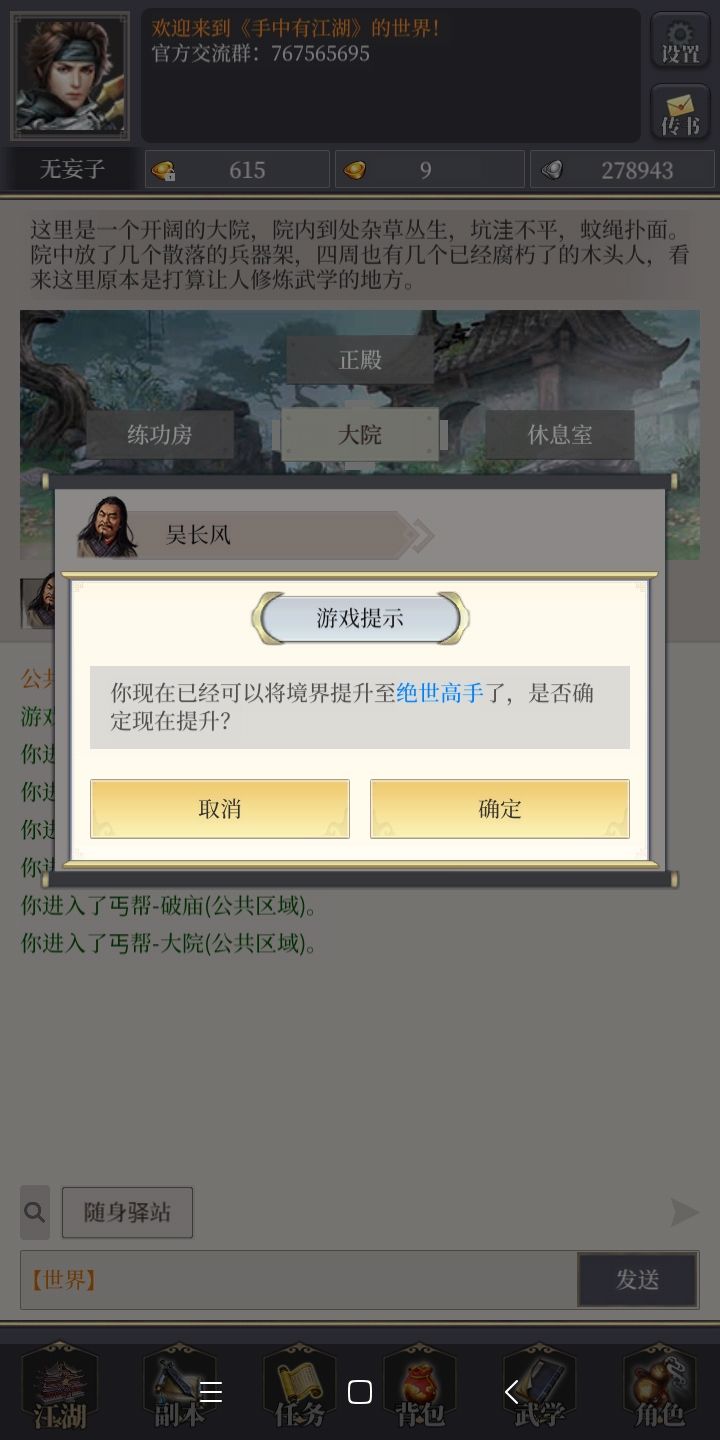Click the player avatar portrait of 无妄子

(70, 75)
